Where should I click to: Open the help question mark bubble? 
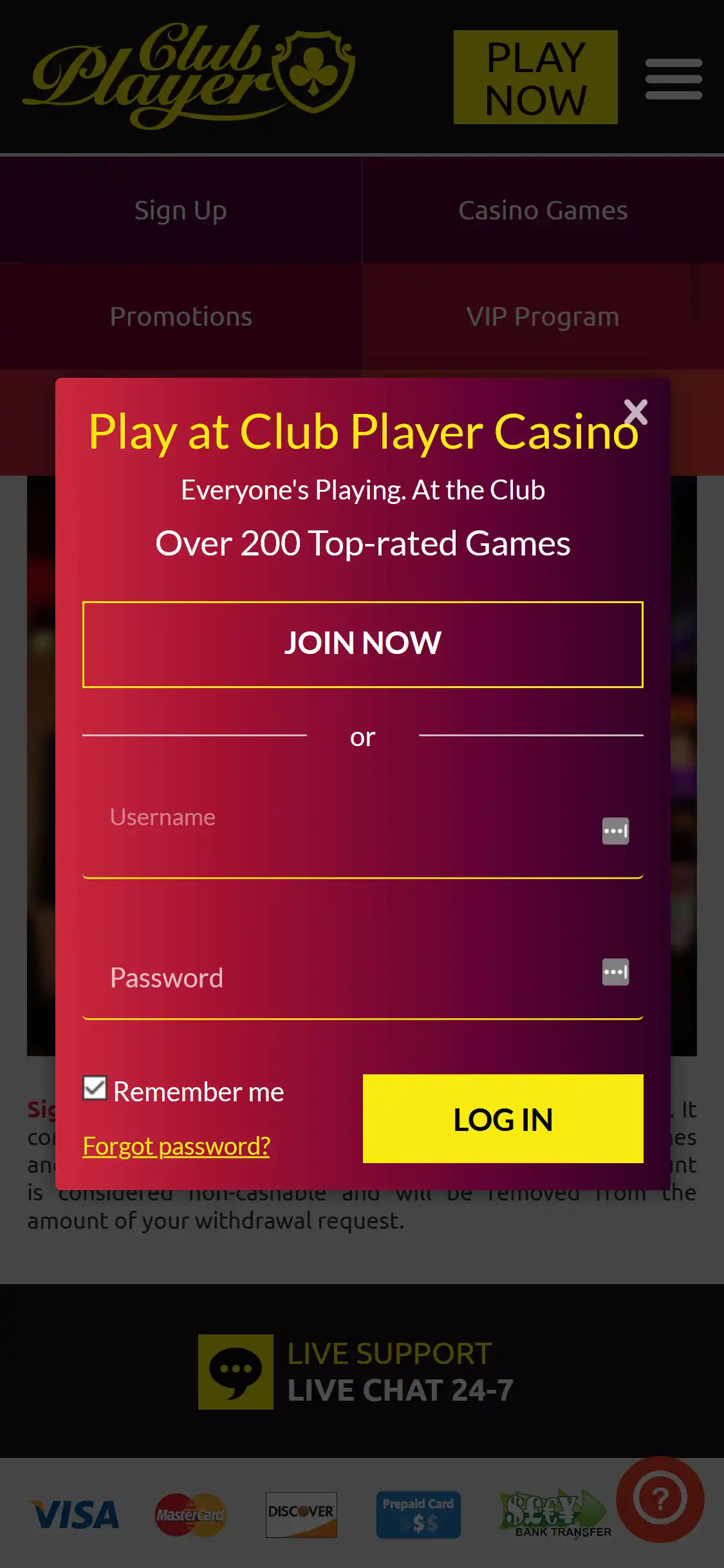tap(660, 1499)
